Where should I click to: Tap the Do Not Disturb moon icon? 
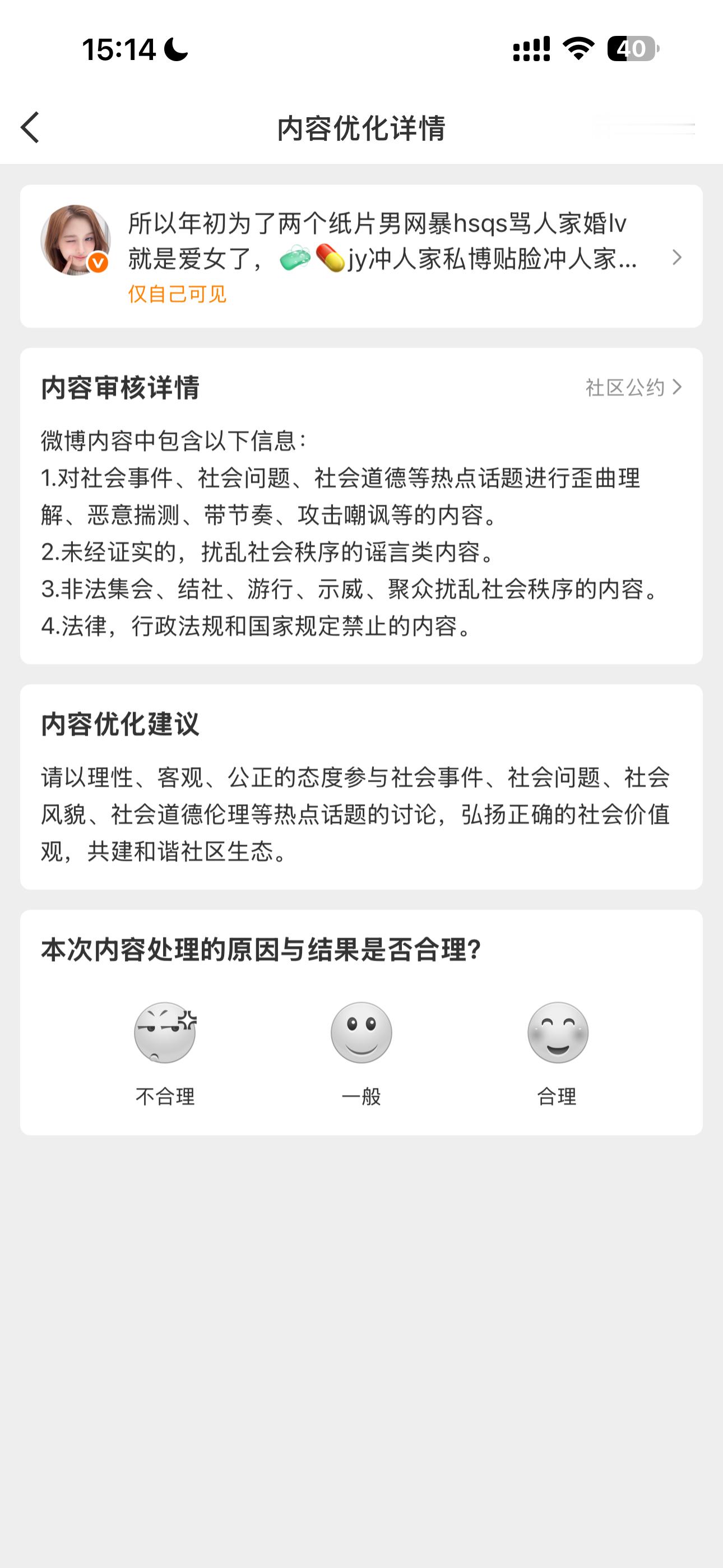pos(177,49)
